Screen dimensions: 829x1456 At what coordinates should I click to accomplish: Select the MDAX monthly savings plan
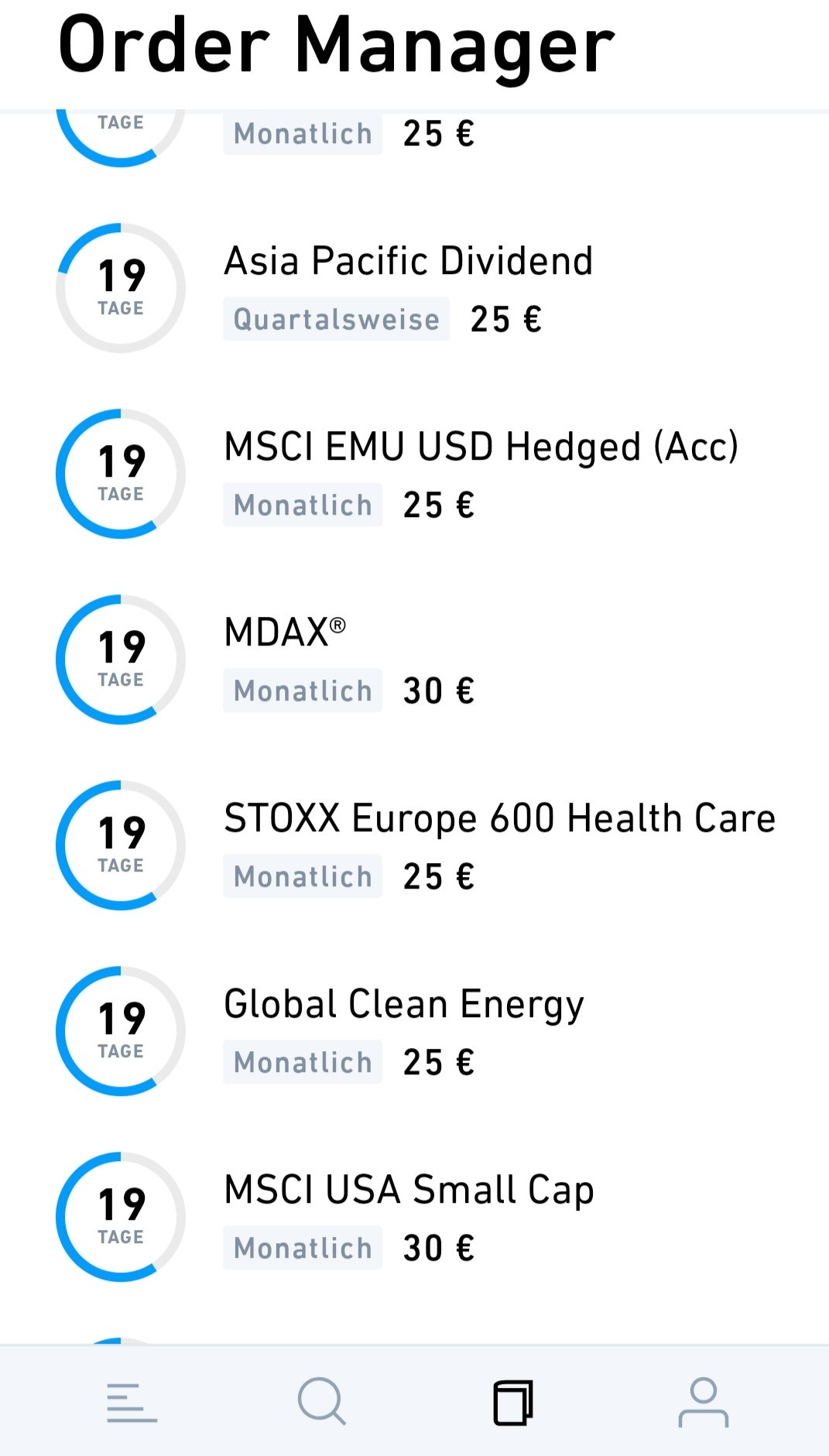[284, 633]
